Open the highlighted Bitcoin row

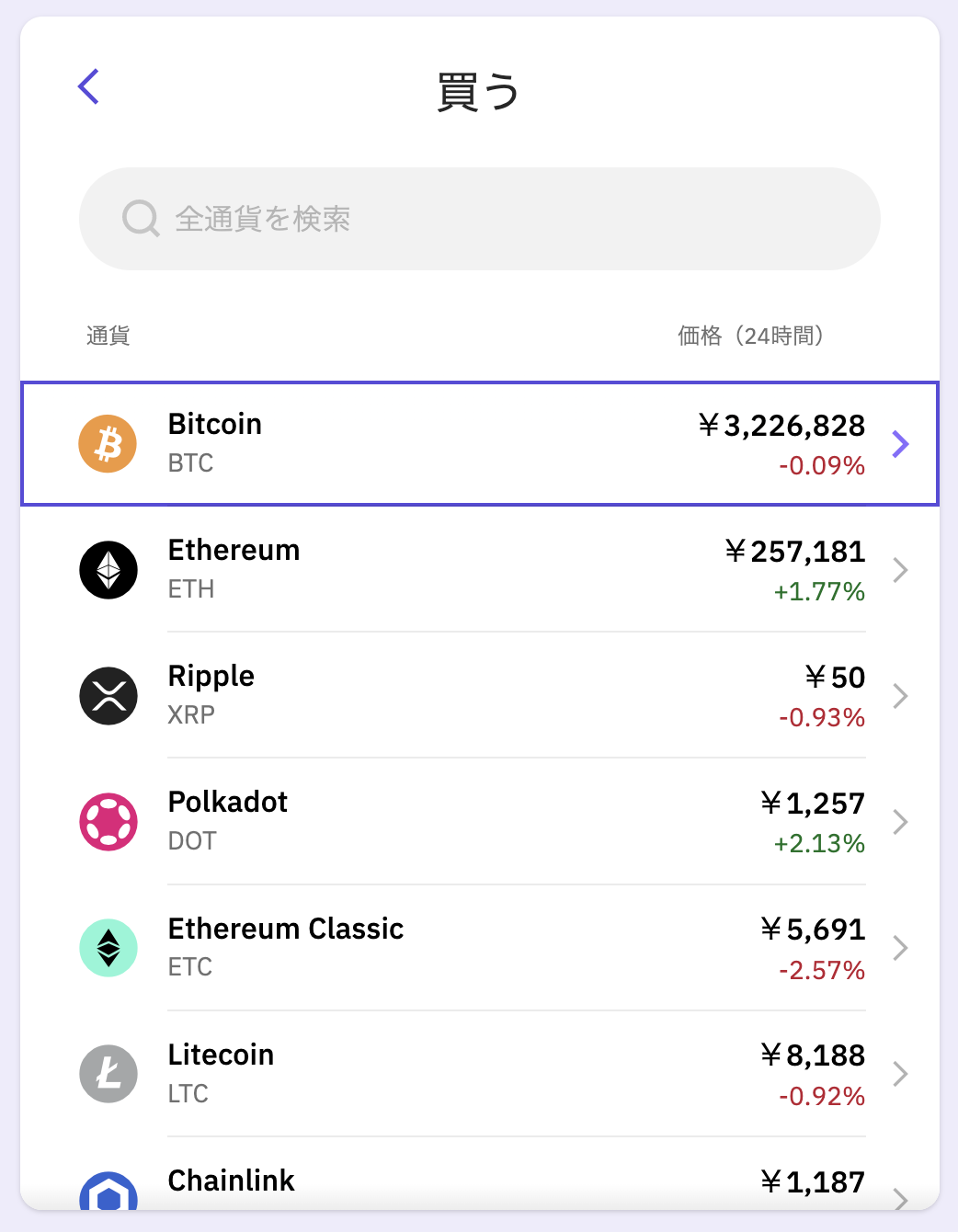click(478, 444)
